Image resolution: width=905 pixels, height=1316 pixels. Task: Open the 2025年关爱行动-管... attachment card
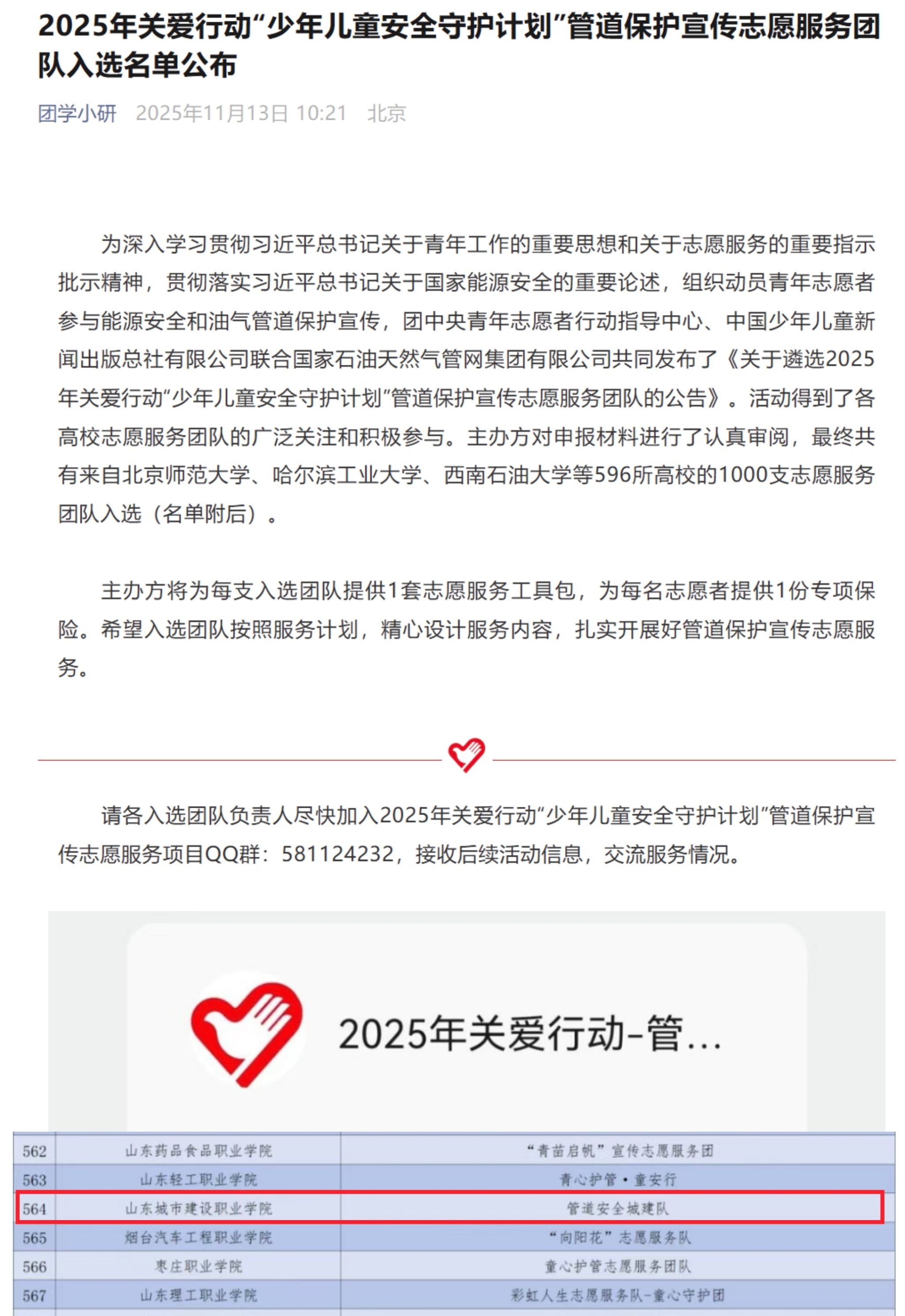[x=466, y=1027]
